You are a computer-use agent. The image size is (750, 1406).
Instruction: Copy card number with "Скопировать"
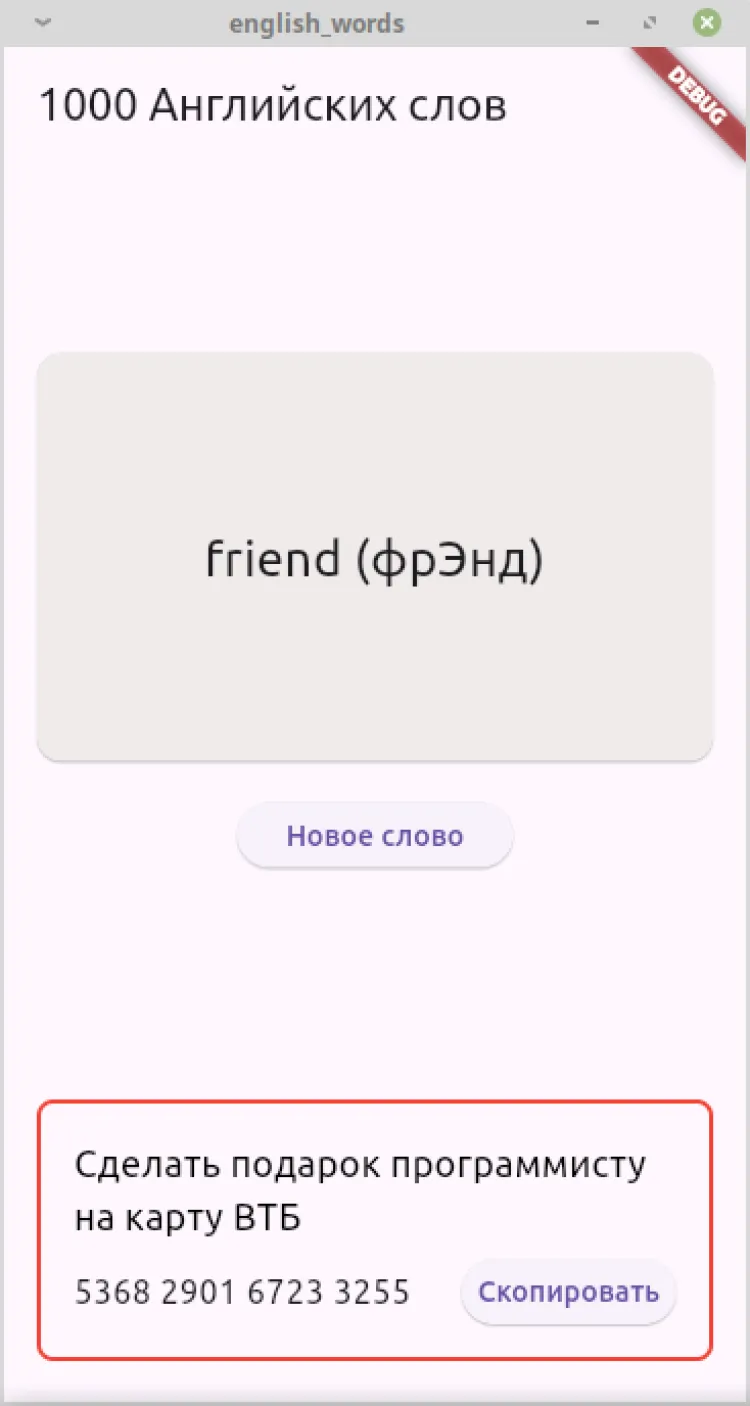pyautogui.click(x=568, y=1292)
